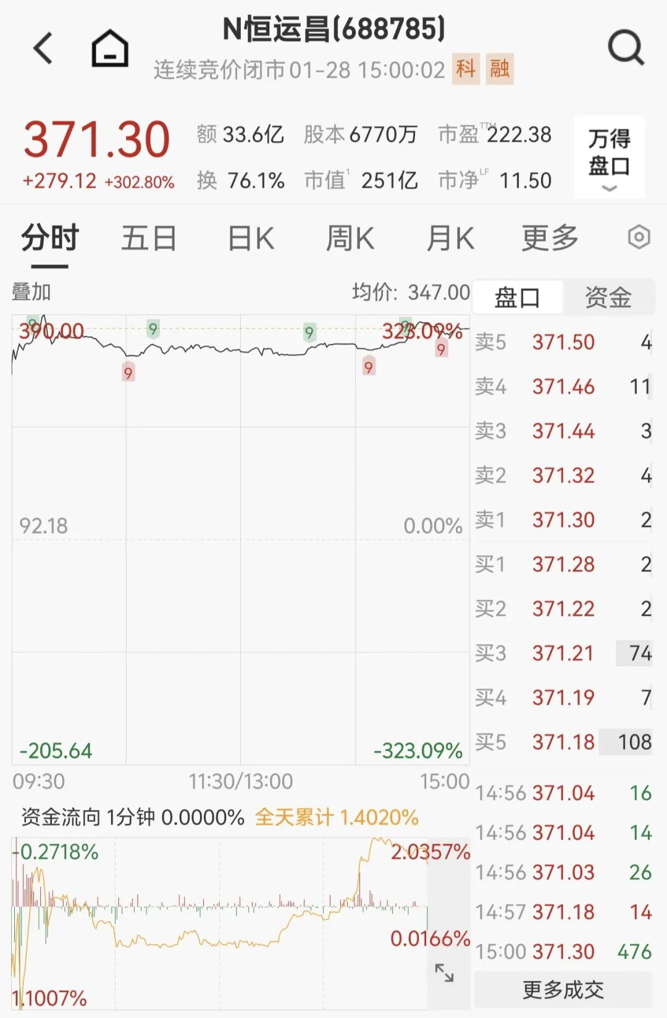Expand the chart to full screen
667x1018 pixels.
pyautogui.click(x=444, y=972)
